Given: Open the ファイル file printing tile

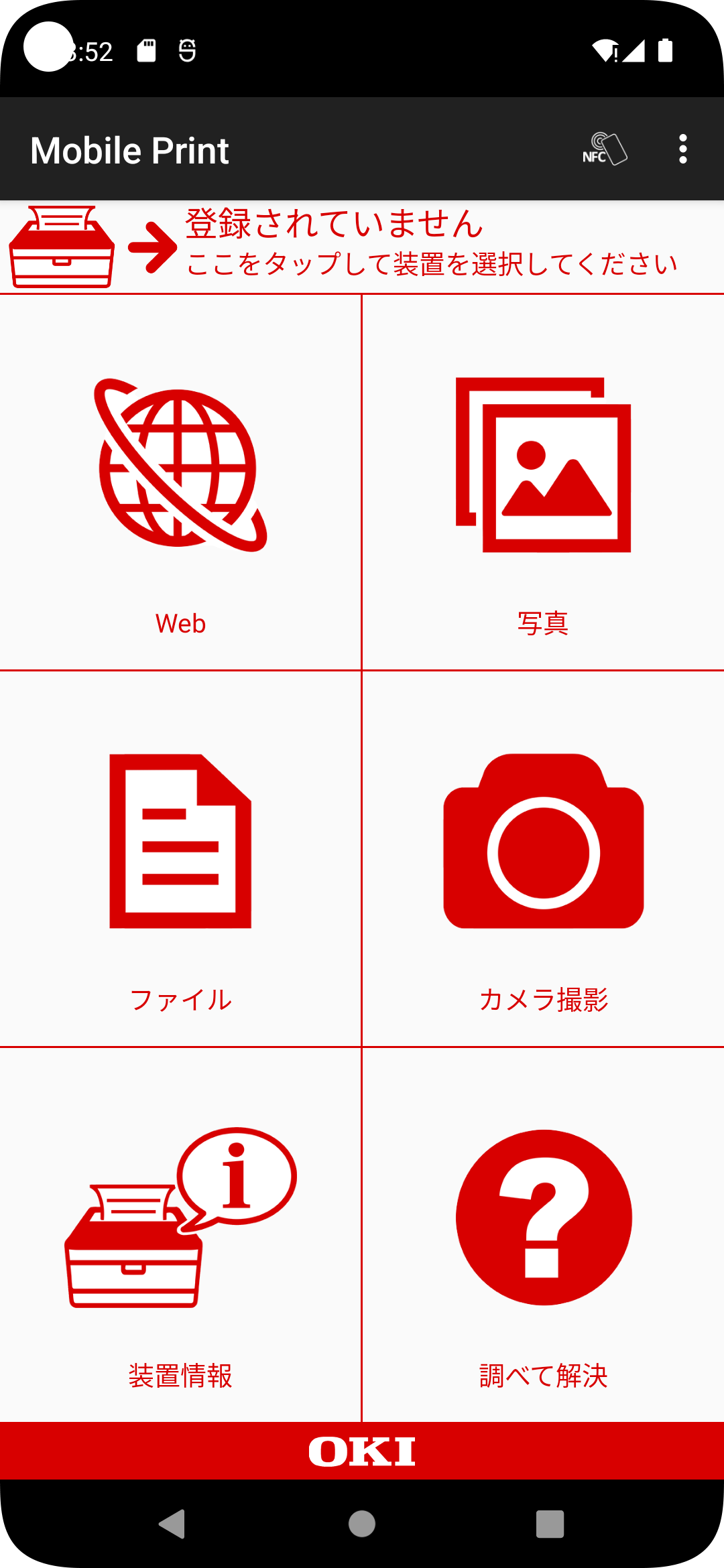Looking at the screenshot, I should click(x=180, y=859).
